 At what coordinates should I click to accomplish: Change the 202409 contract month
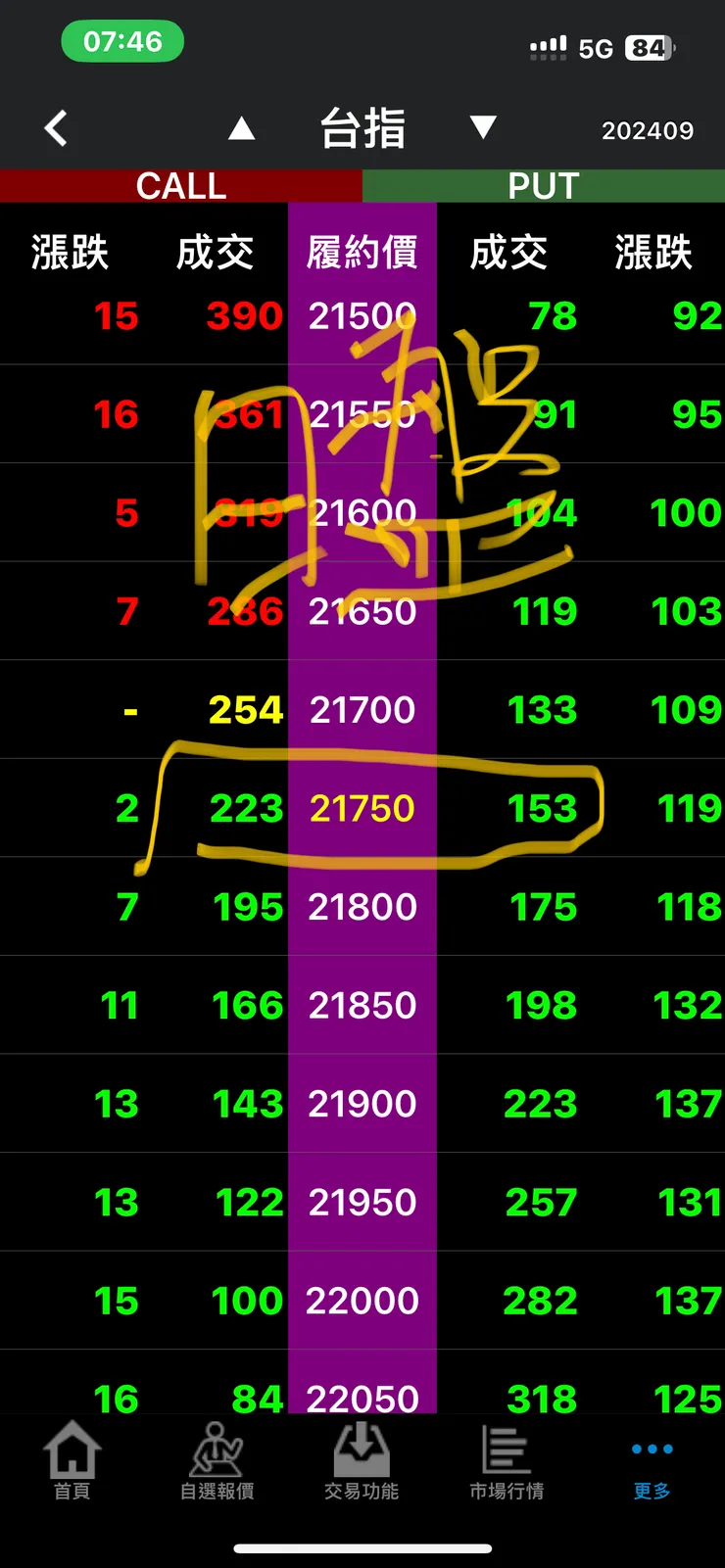[647, 130]
